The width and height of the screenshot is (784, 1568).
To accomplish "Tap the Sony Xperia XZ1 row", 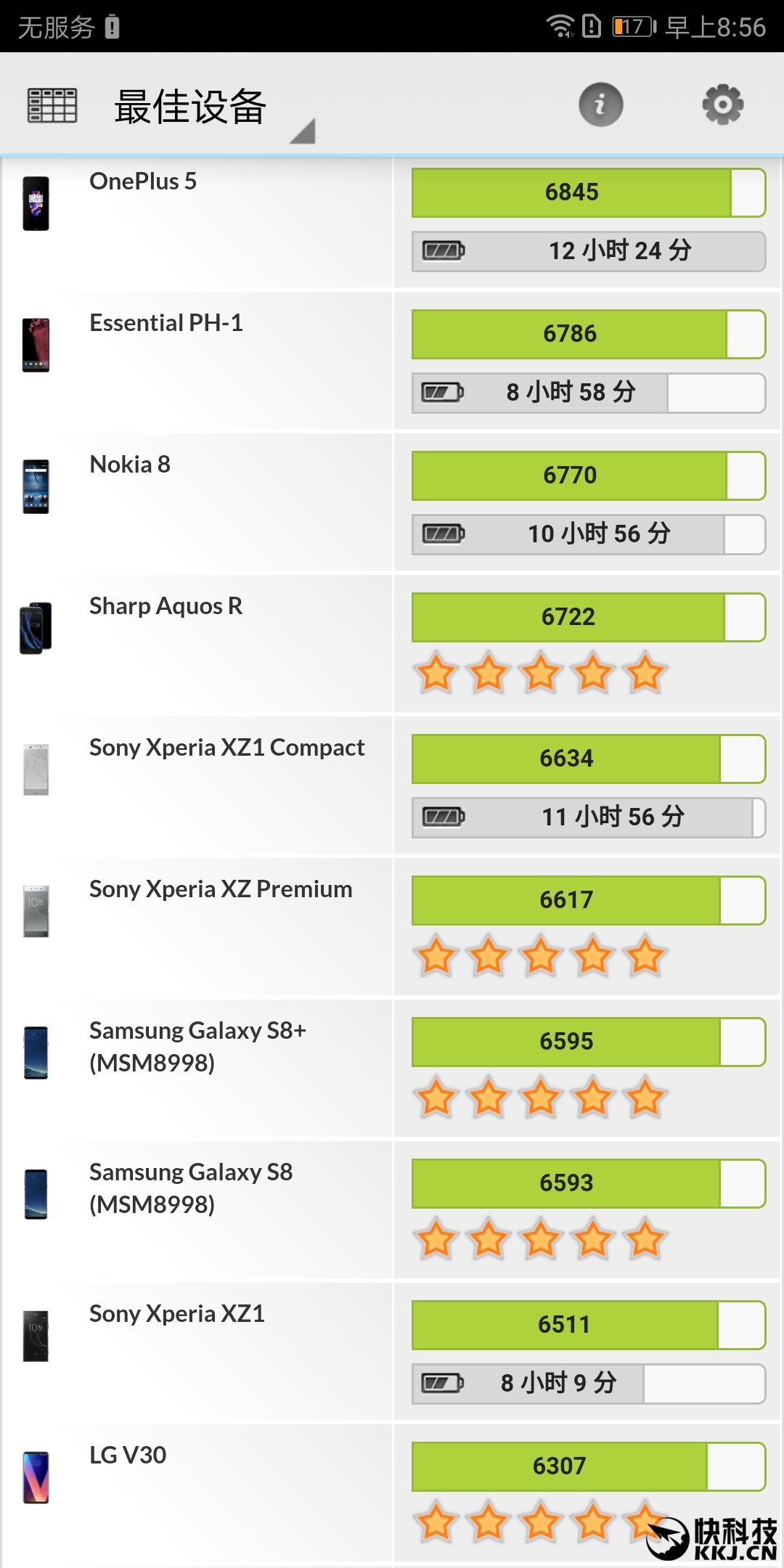I will coord(392,1352).
